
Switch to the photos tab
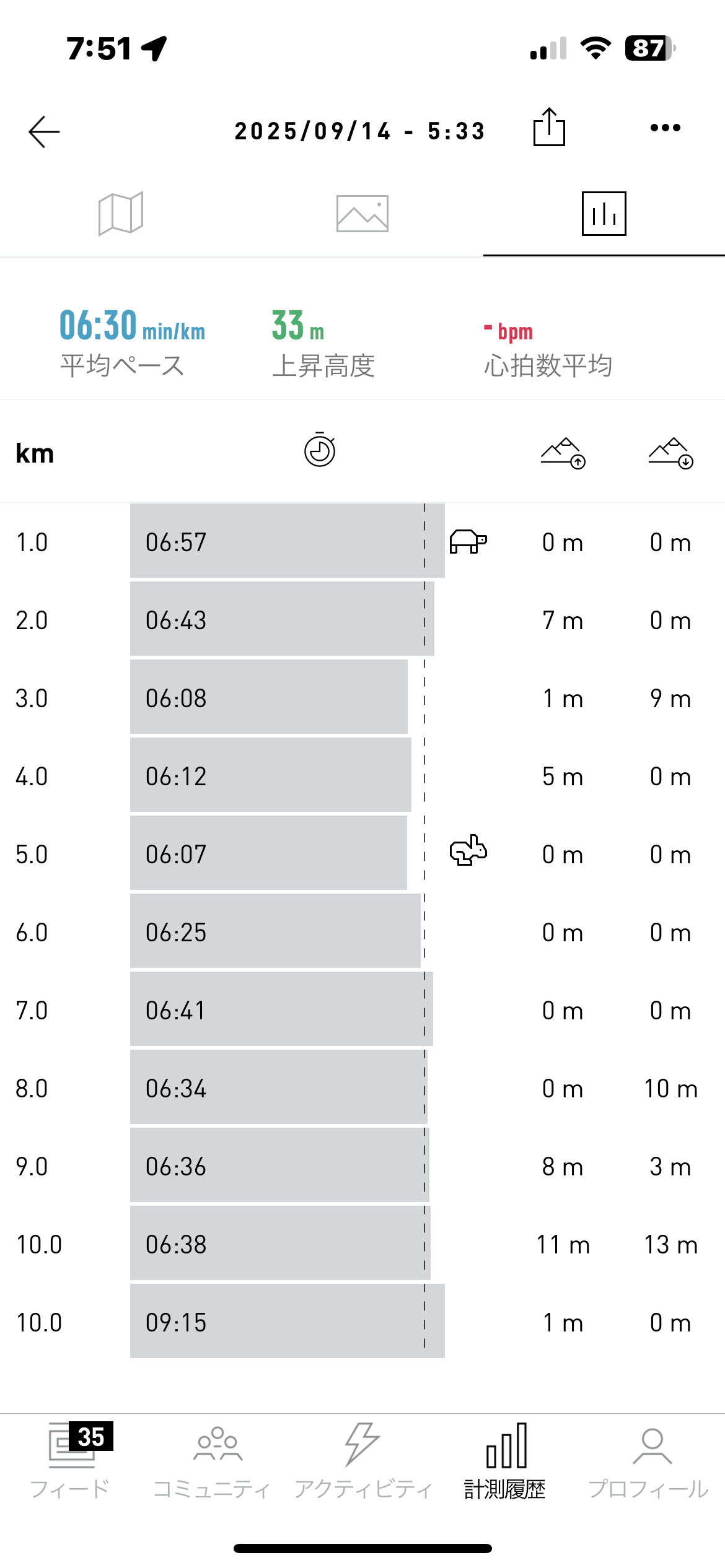point(362,214)
